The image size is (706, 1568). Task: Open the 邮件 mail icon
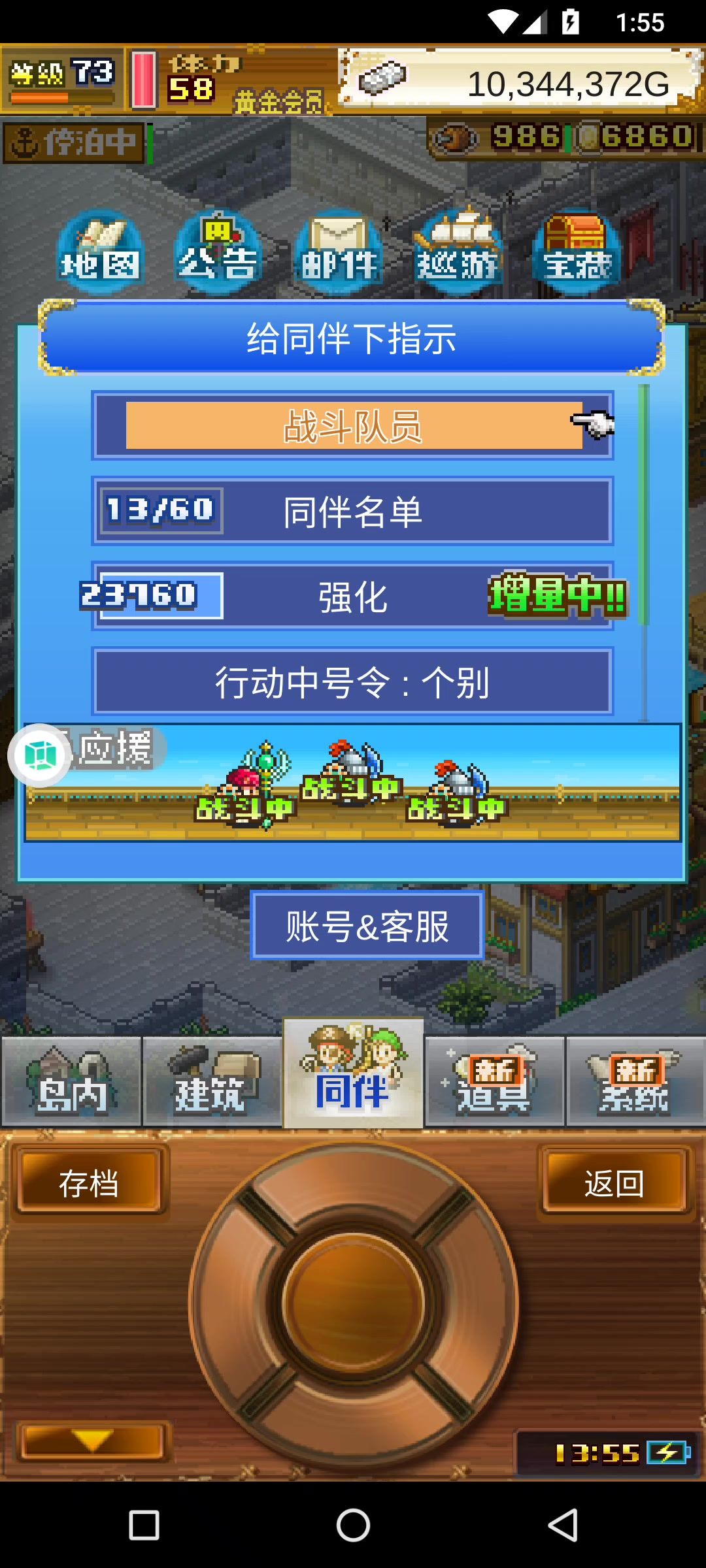coord(339,253)
